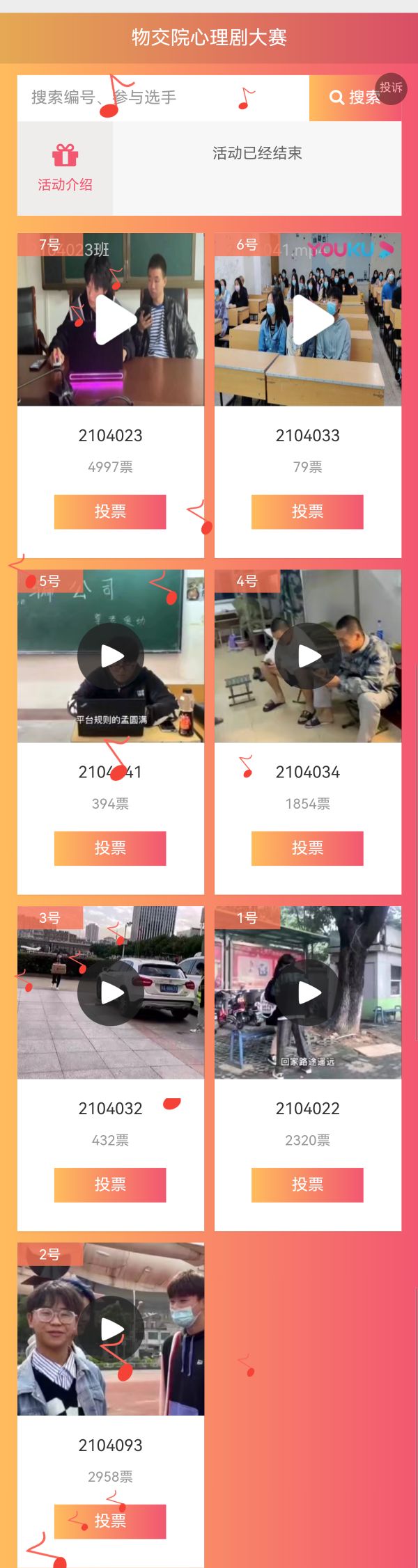
Task: Vote 投票 for entry 2104022
Action: coord(307,1185)
